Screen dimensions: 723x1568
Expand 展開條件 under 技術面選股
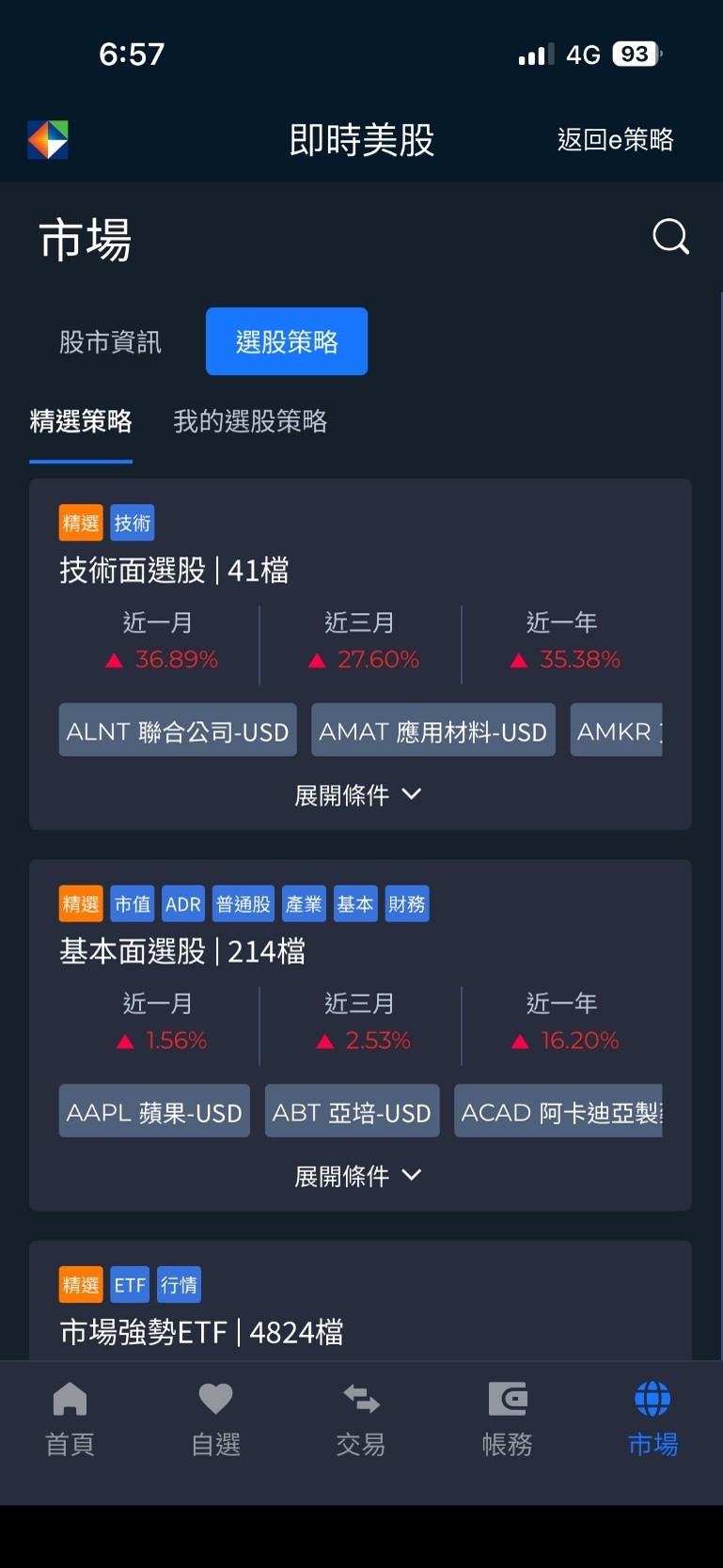click(x=358, y=795)
